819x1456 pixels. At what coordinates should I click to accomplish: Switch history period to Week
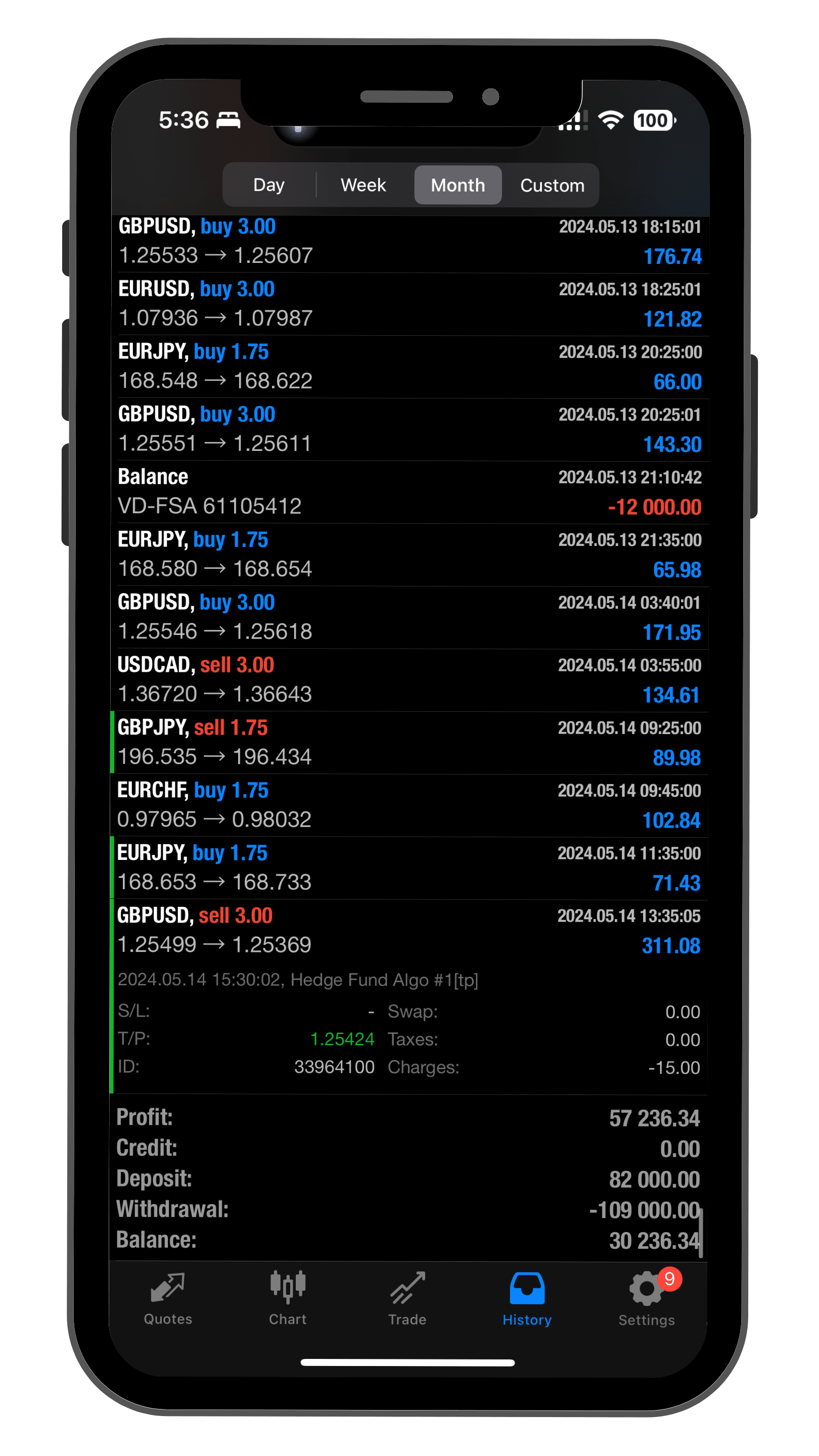coord(363,185)
